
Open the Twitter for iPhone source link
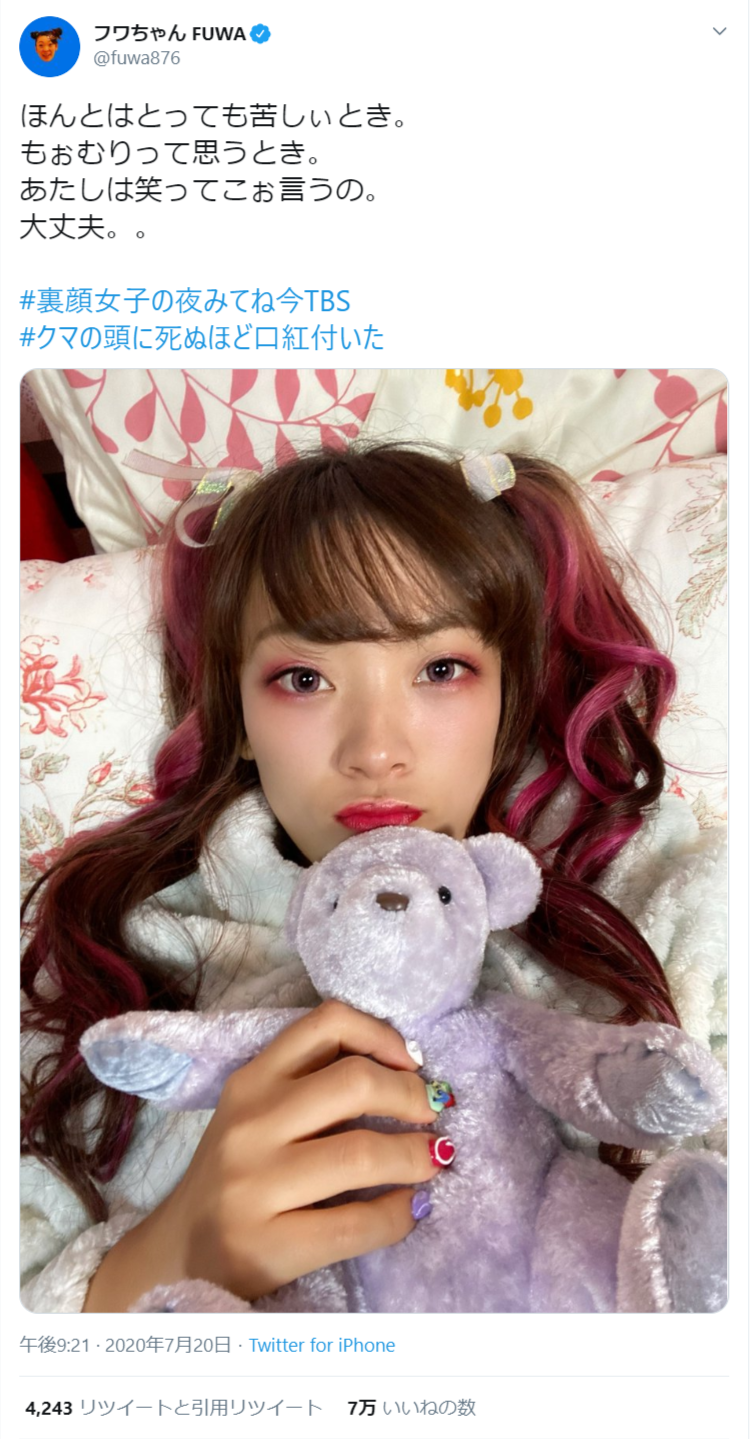point(322,1345)
